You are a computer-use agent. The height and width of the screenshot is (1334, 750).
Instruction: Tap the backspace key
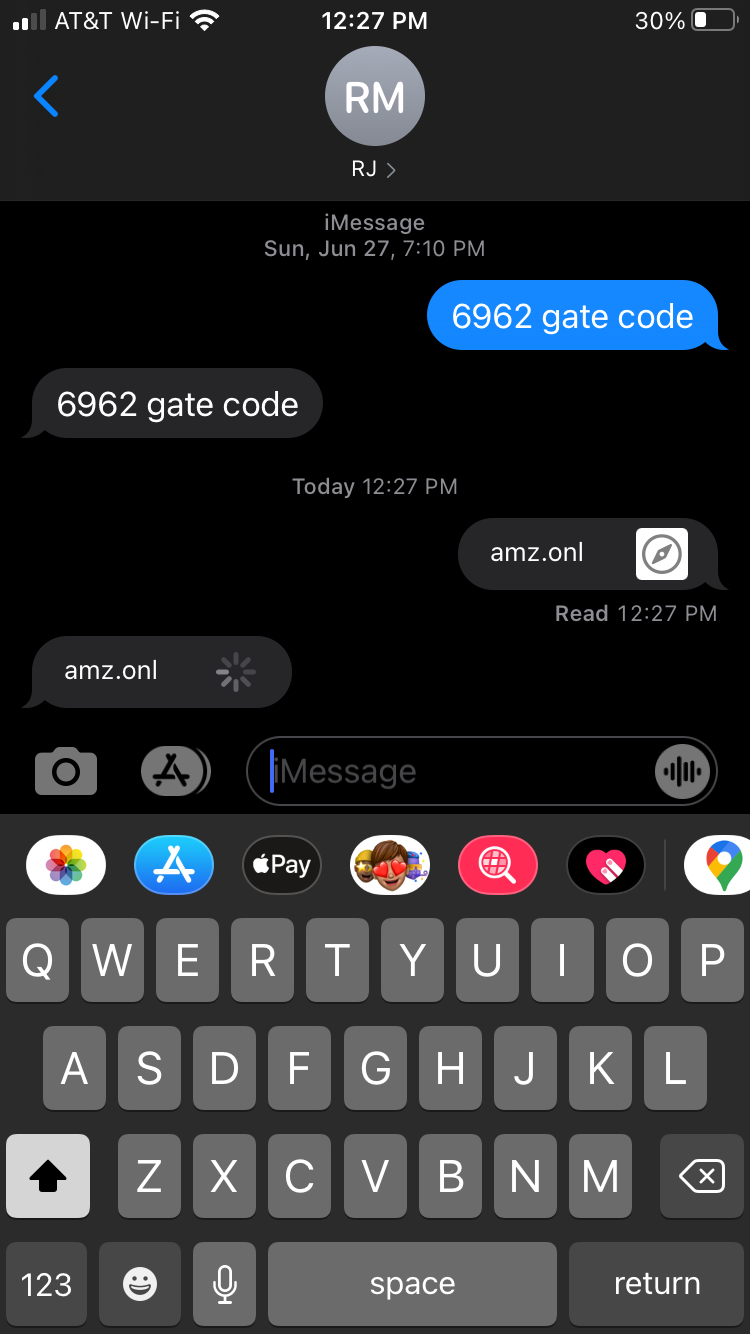pyautogui.click(x=702, y=1177)
